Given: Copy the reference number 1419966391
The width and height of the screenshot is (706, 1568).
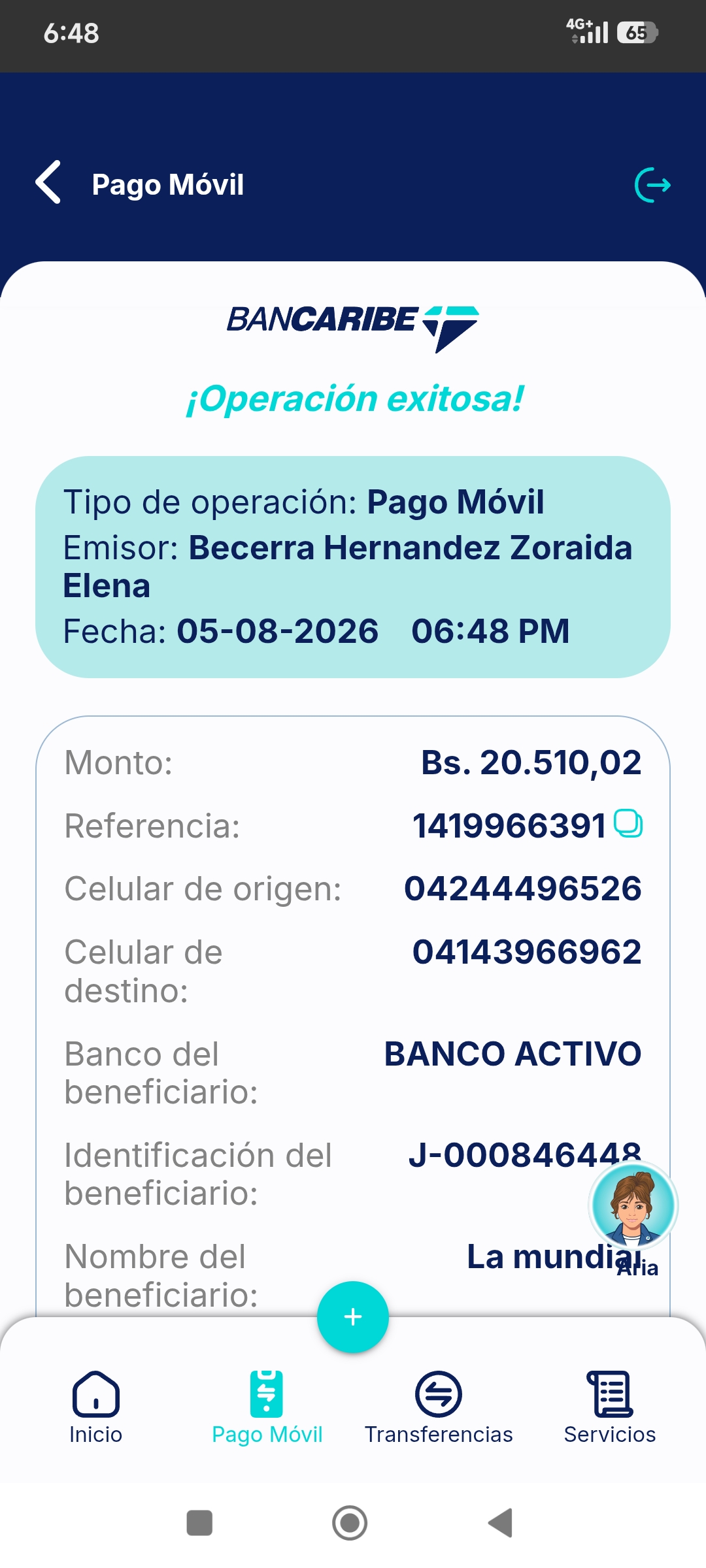Looking at the screenshot, I should point(628,823).
